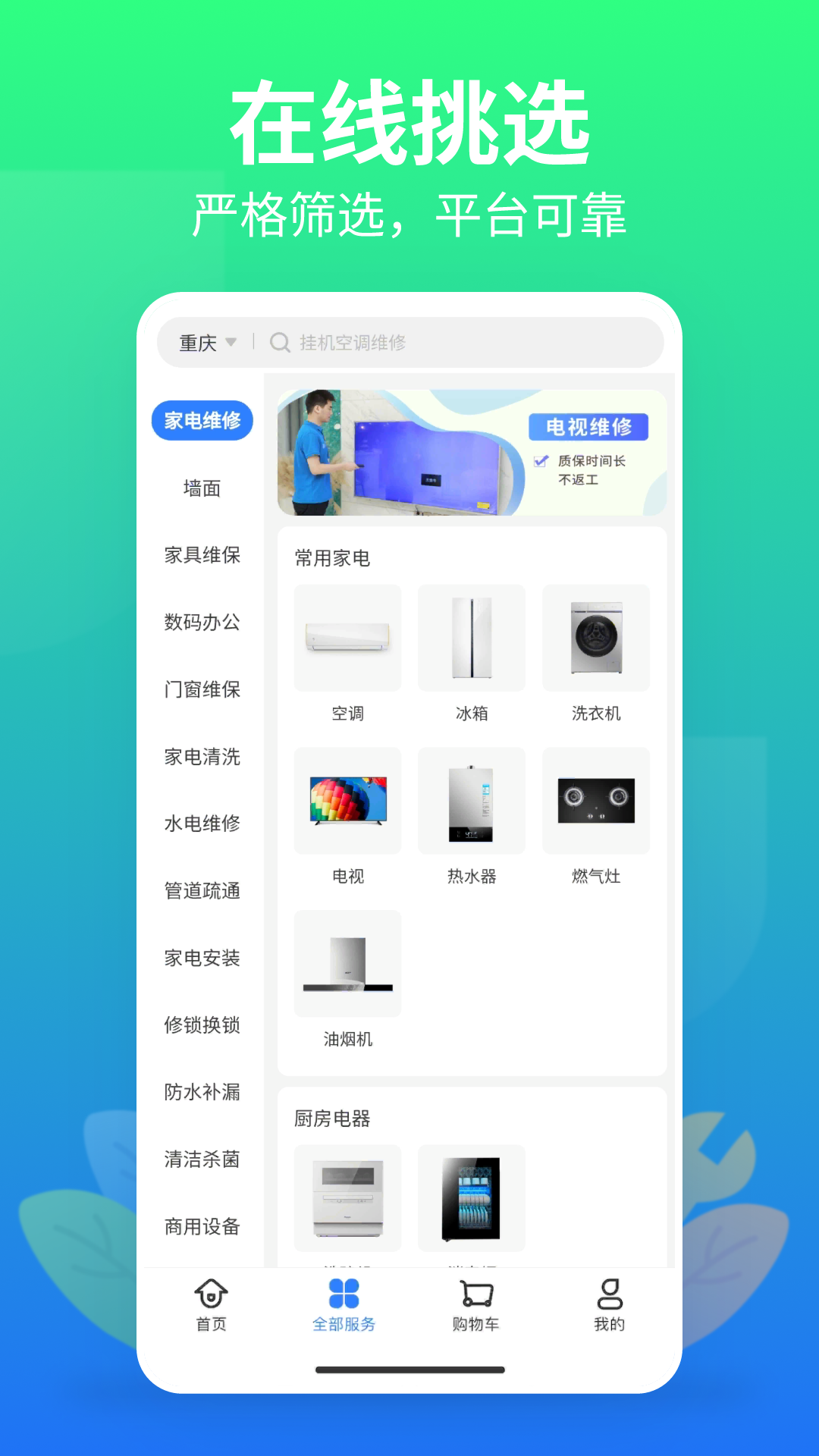Open the 电视 TV repair service
Image resolution: width=819 pixels, height=1456 pixels.
(x=347, y=800)
